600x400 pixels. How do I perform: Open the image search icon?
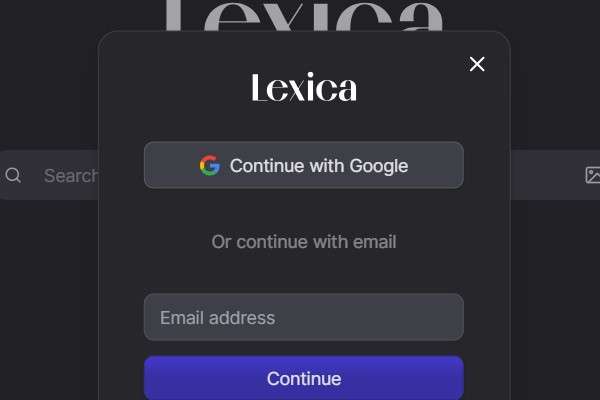point(592,175)
